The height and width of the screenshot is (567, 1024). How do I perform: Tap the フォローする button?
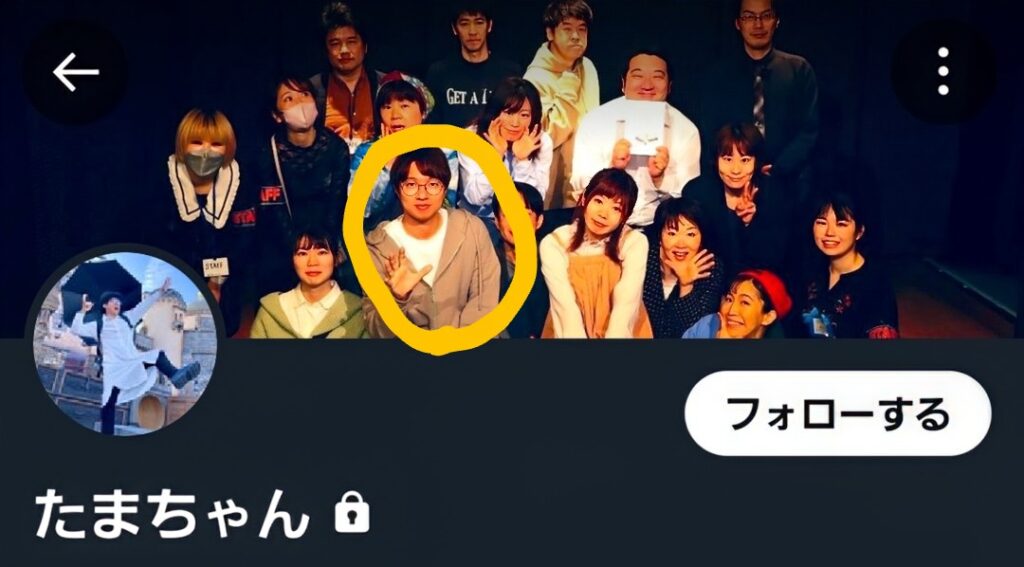837,413
